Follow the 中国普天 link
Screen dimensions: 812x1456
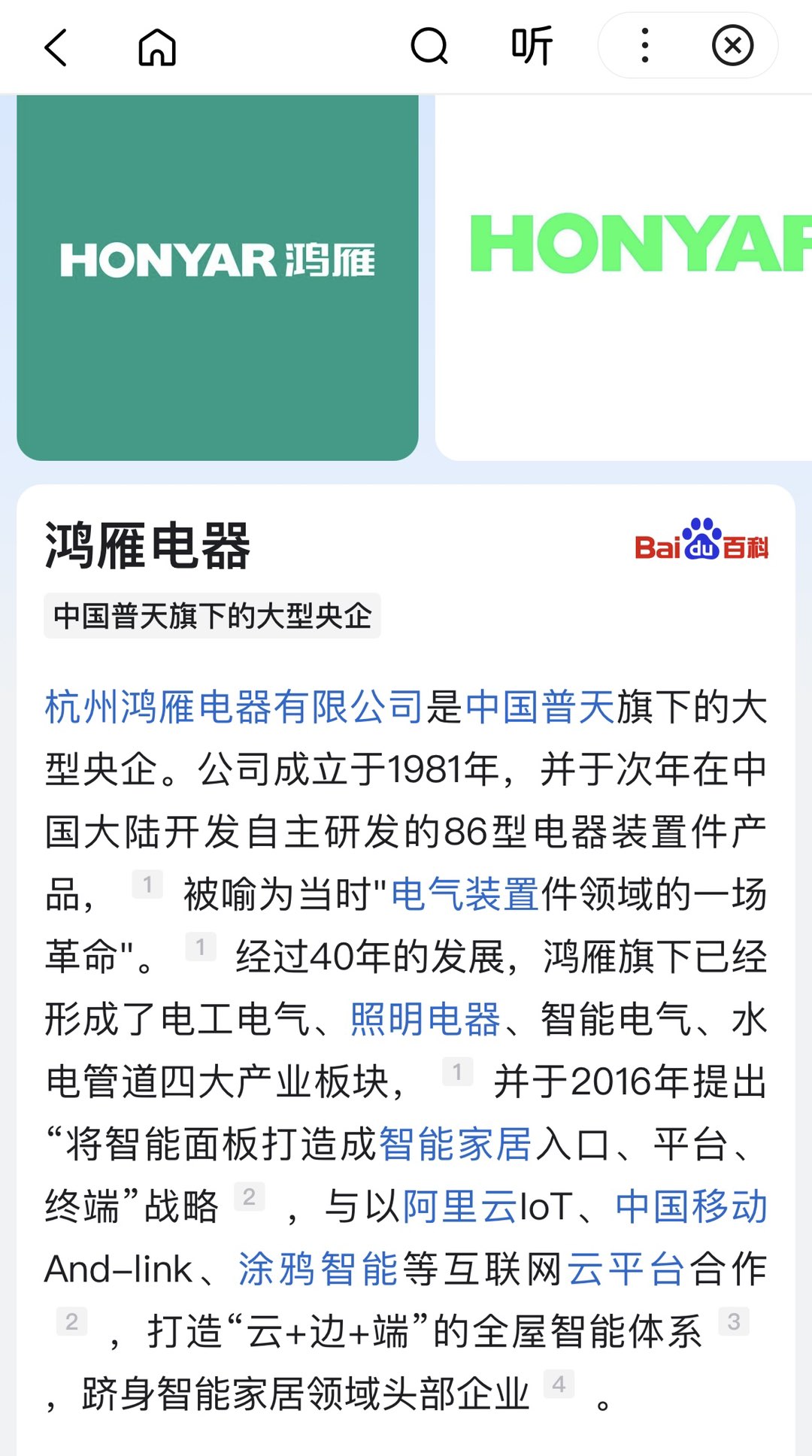(541, 708)
